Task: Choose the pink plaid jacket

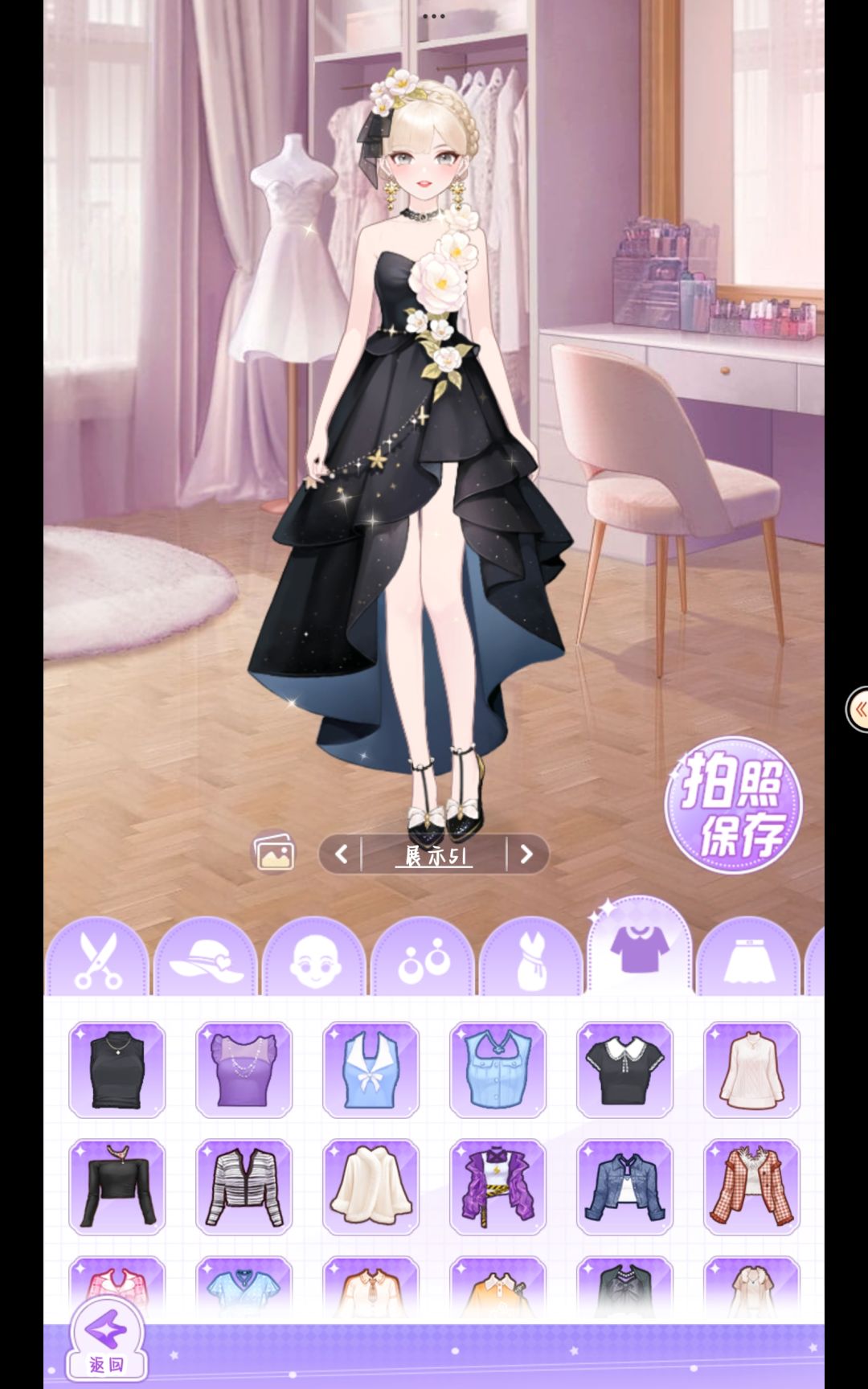Action: tap(751, 1185)
